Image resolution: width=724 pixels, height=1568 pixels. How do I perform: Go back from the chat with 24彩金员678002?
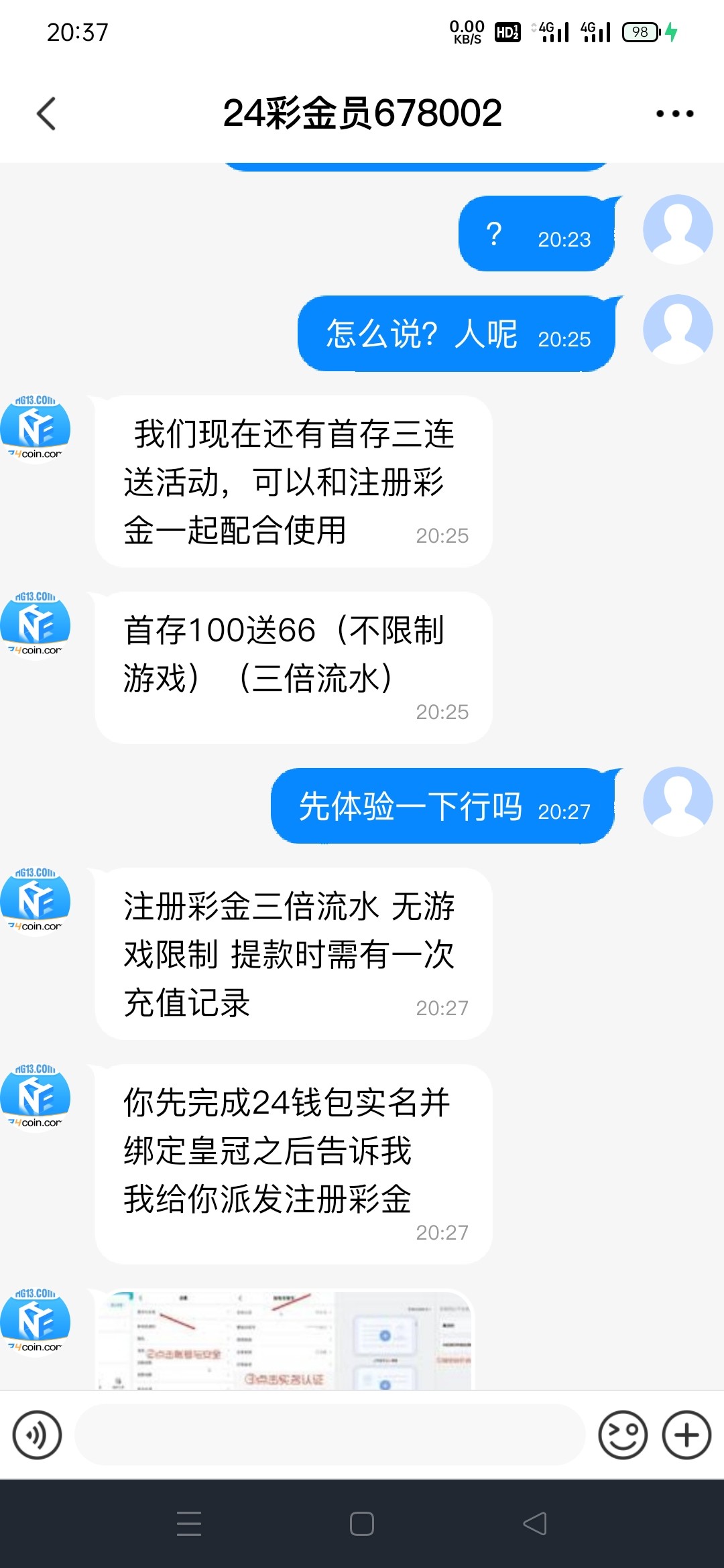tap(46, 113)
